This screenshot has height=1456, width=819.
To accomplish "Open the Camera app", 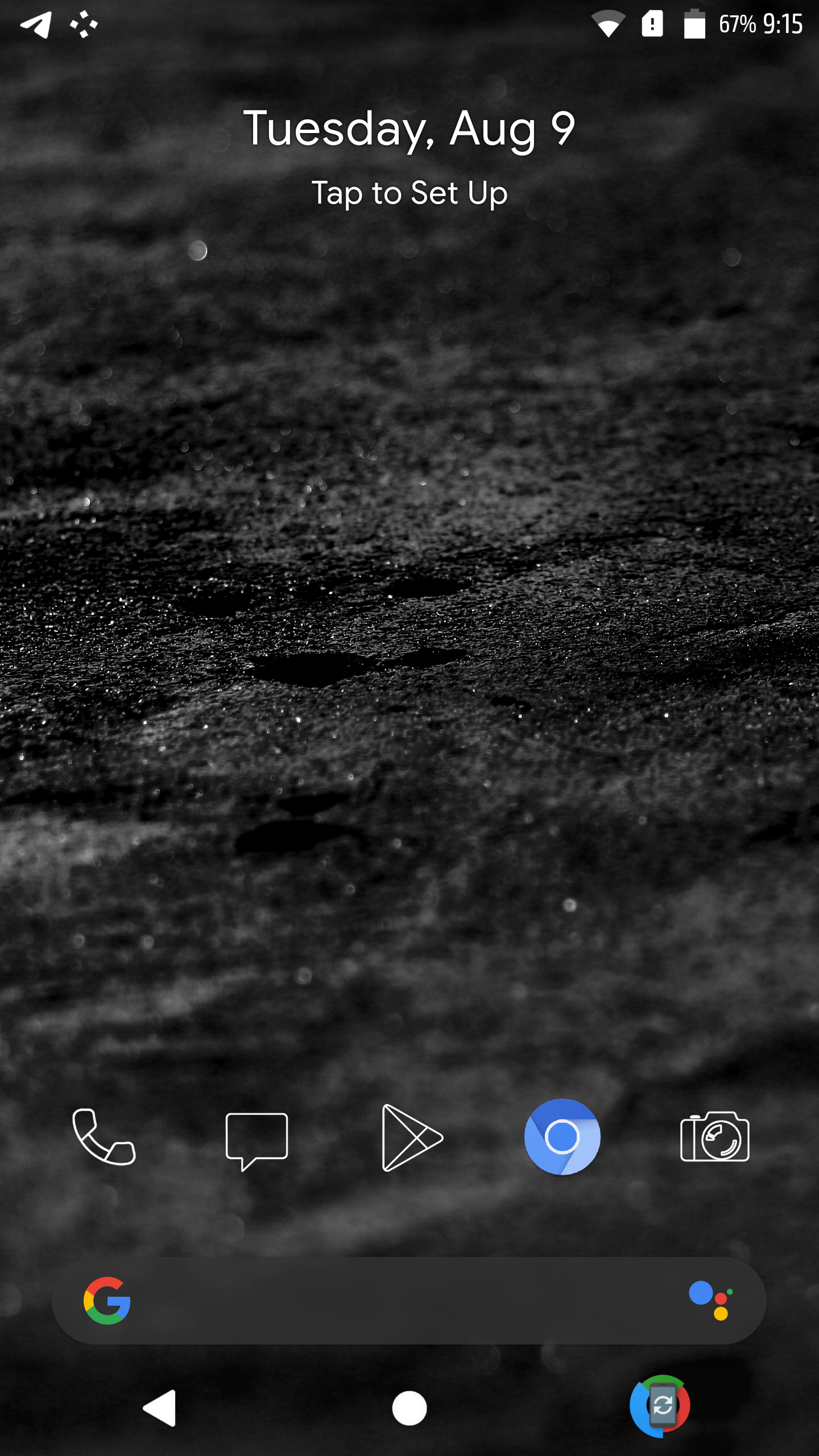I will click(715, 1137).
